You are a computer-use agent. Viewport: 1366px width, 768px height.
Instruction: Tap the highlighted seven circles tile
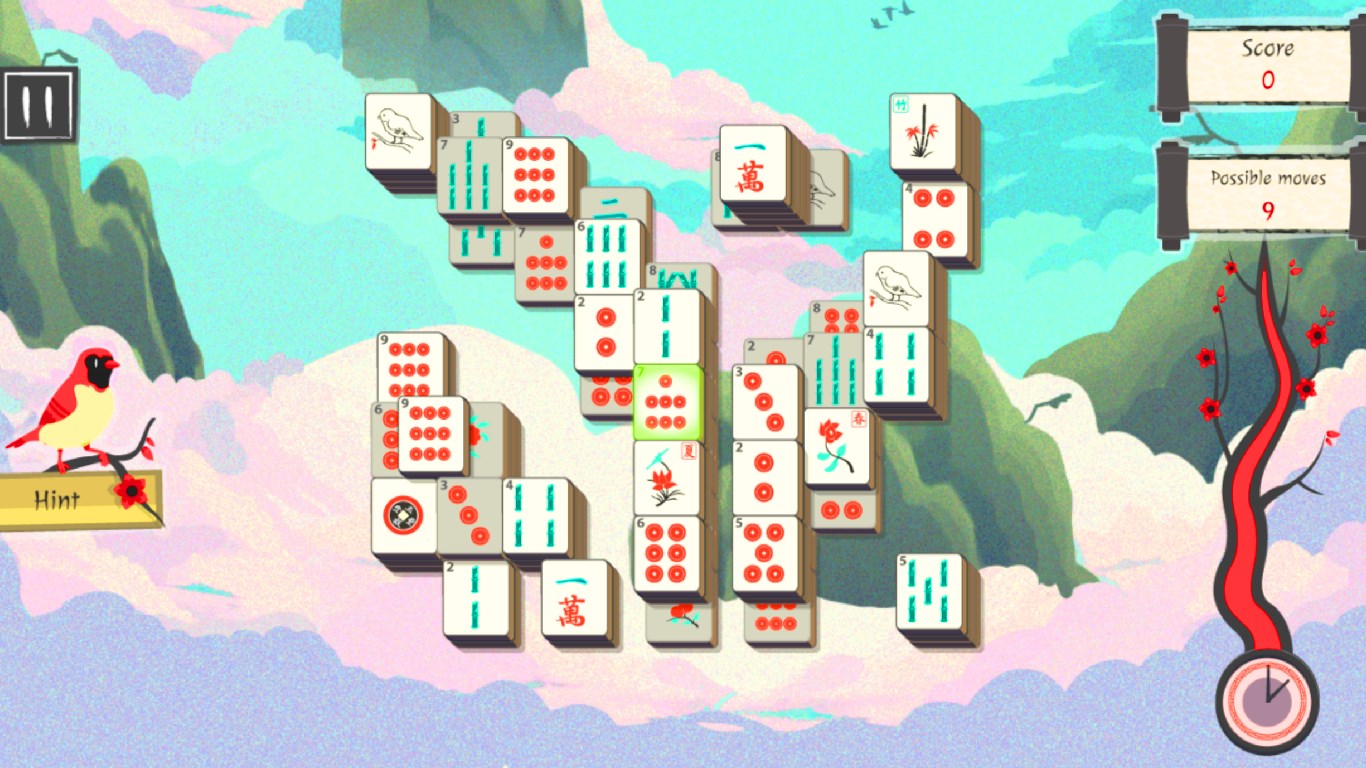[x=667, y=402]
